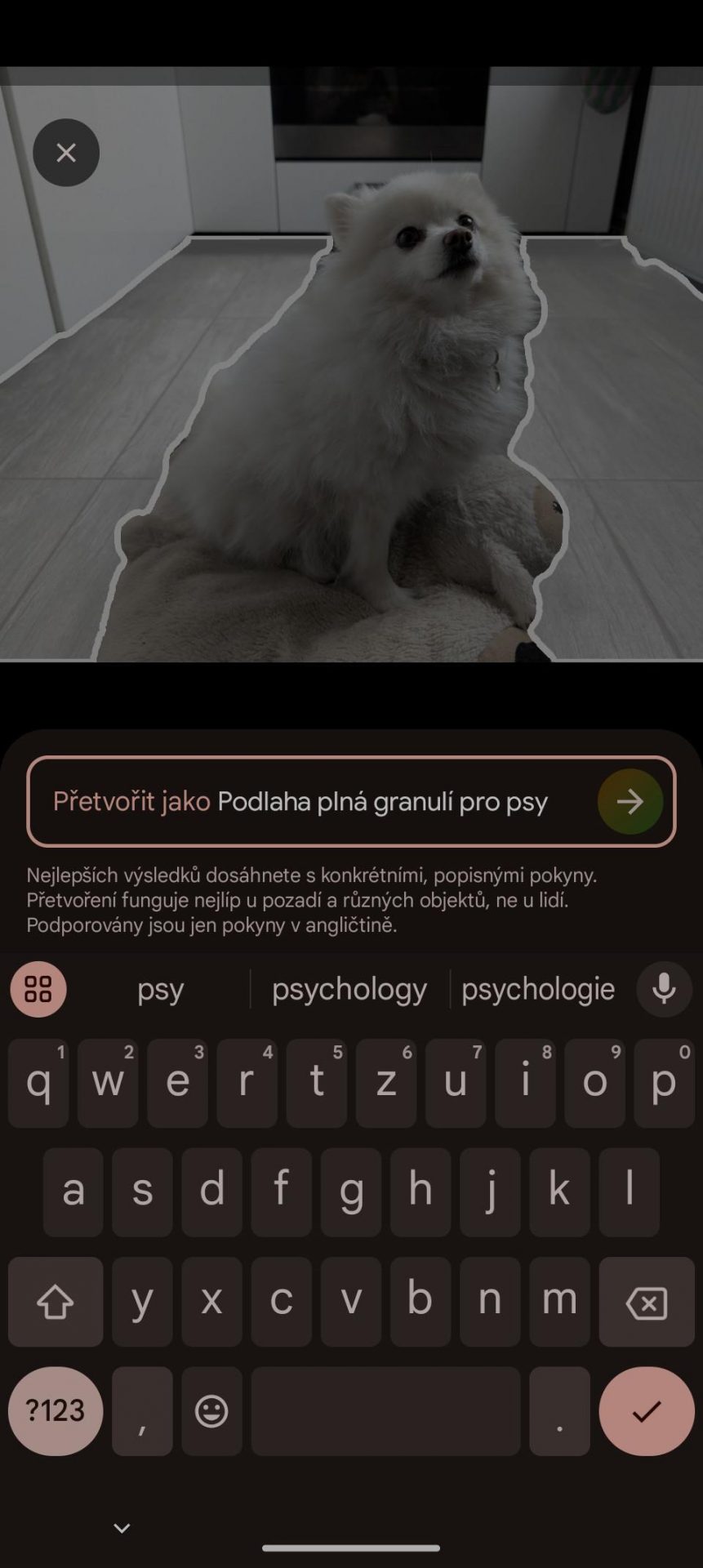
Task: Delete a character with backspace key
Action: point(646,1302)
